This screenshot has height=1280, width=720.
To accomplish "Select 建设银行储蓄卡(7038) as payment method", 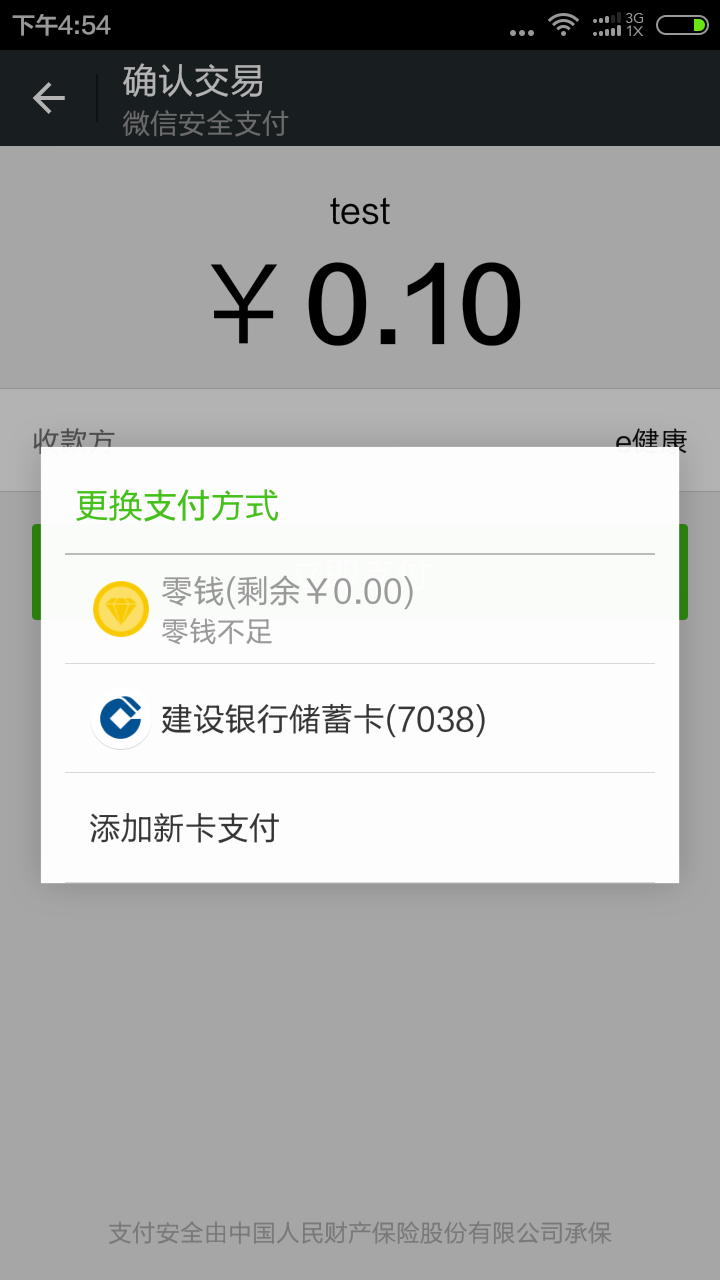I will coord(323,719).
